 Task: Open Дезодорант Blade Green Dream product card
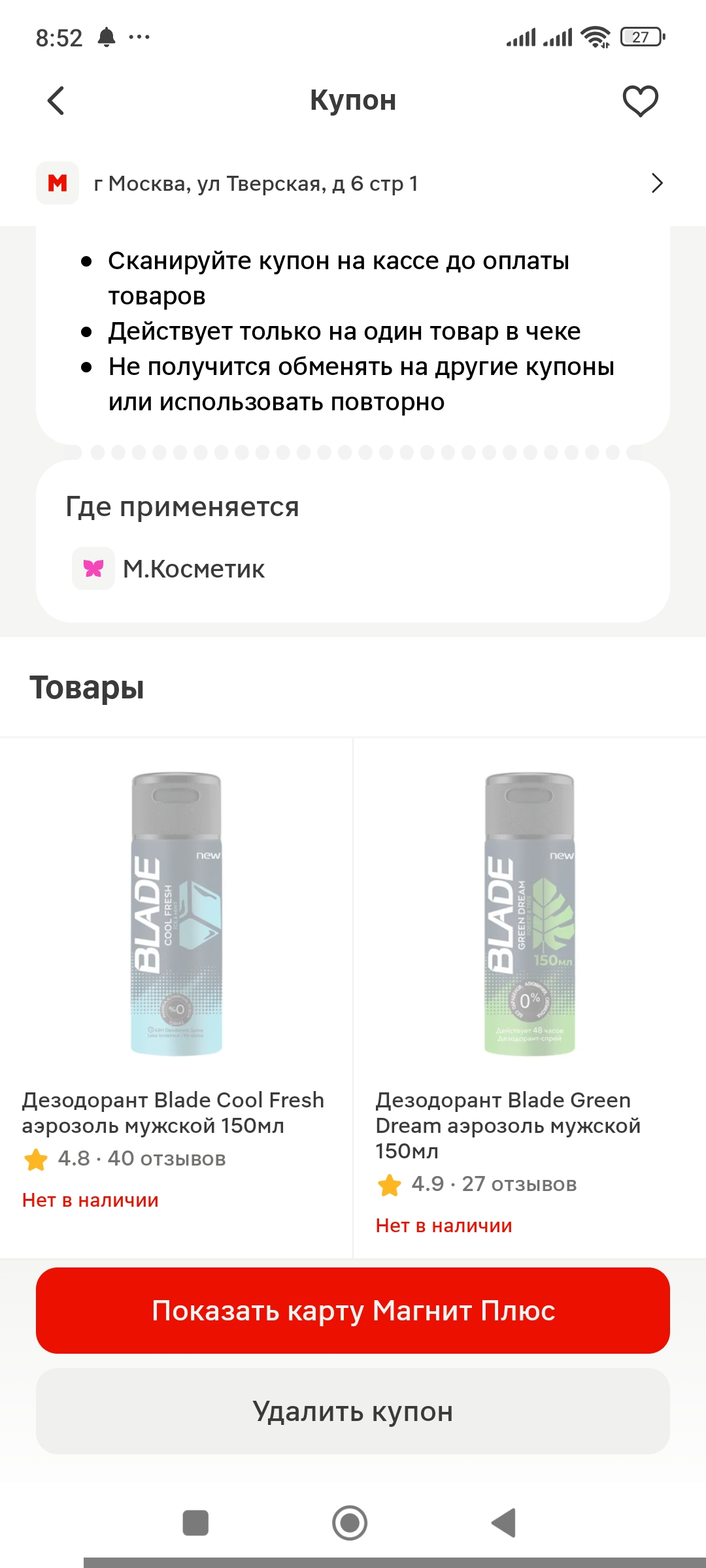coord(530,998)
